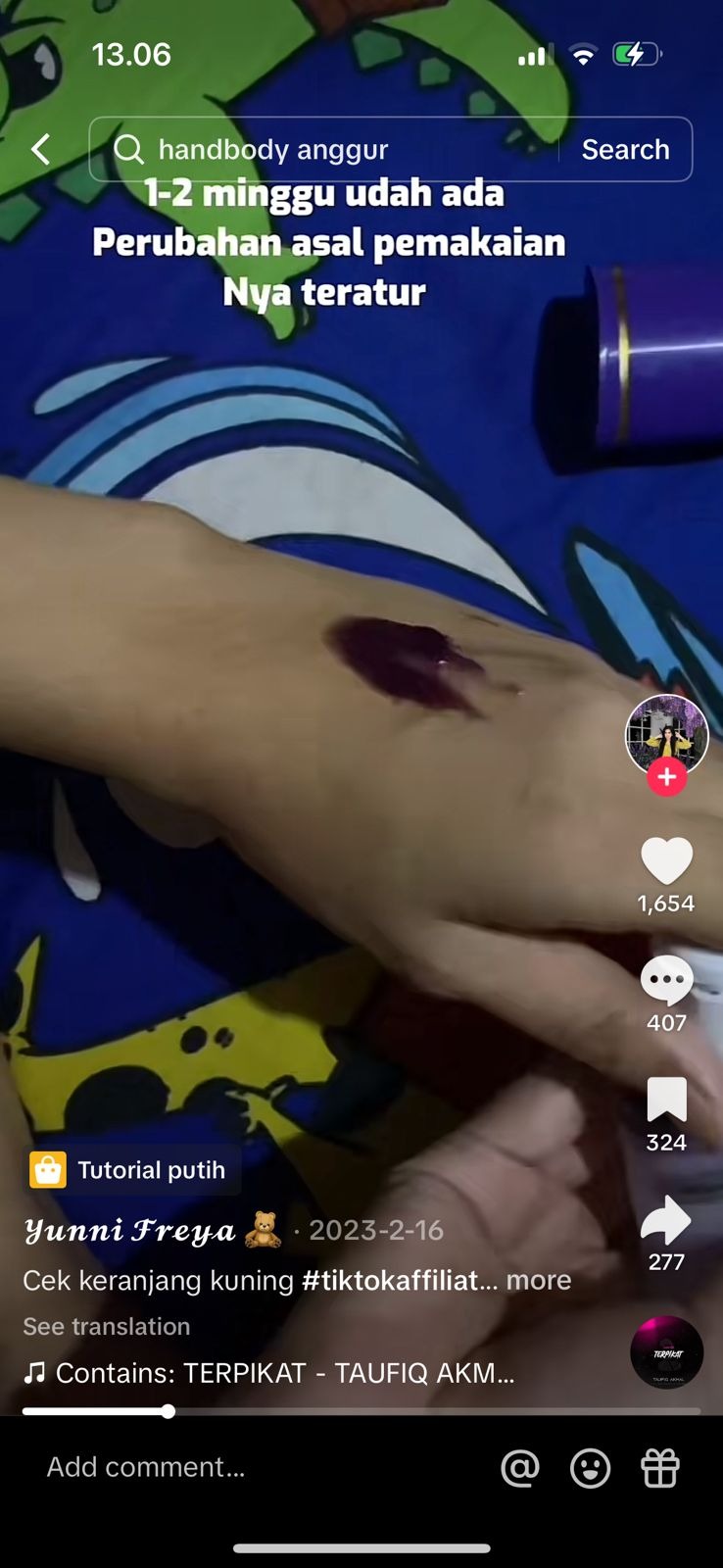
Task: Go back with the top-left arrow
Action: (x=41, y=149)
